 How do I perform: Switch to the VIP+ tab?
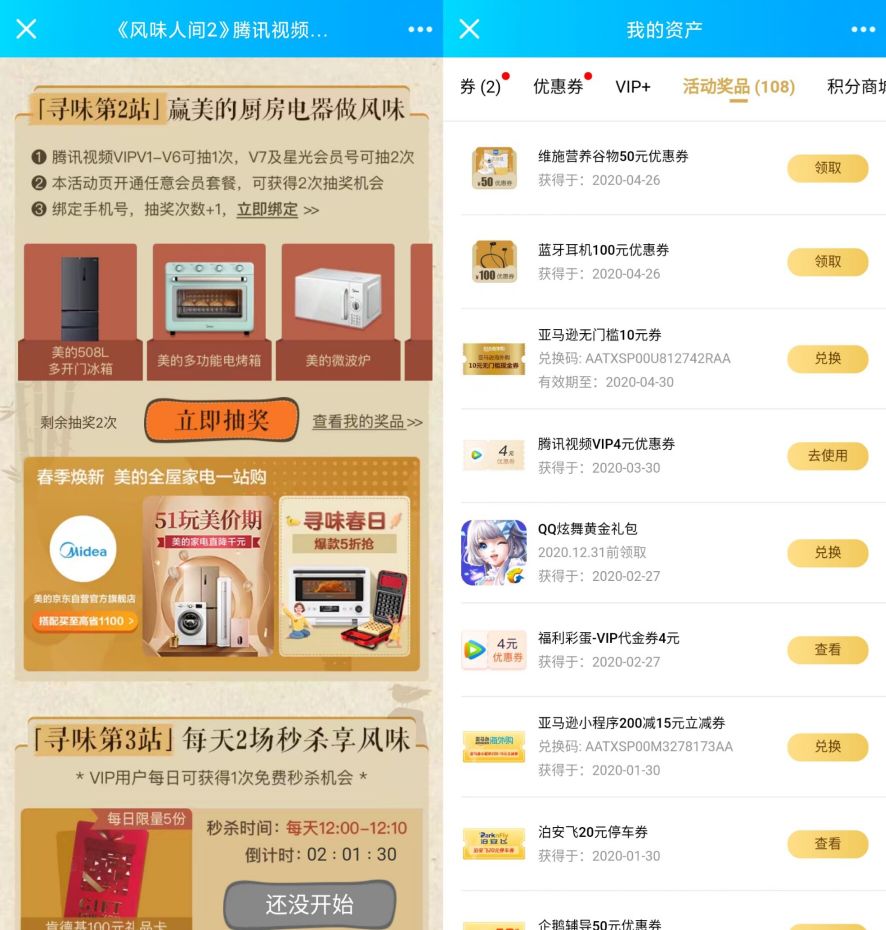(x=633, y=87)
